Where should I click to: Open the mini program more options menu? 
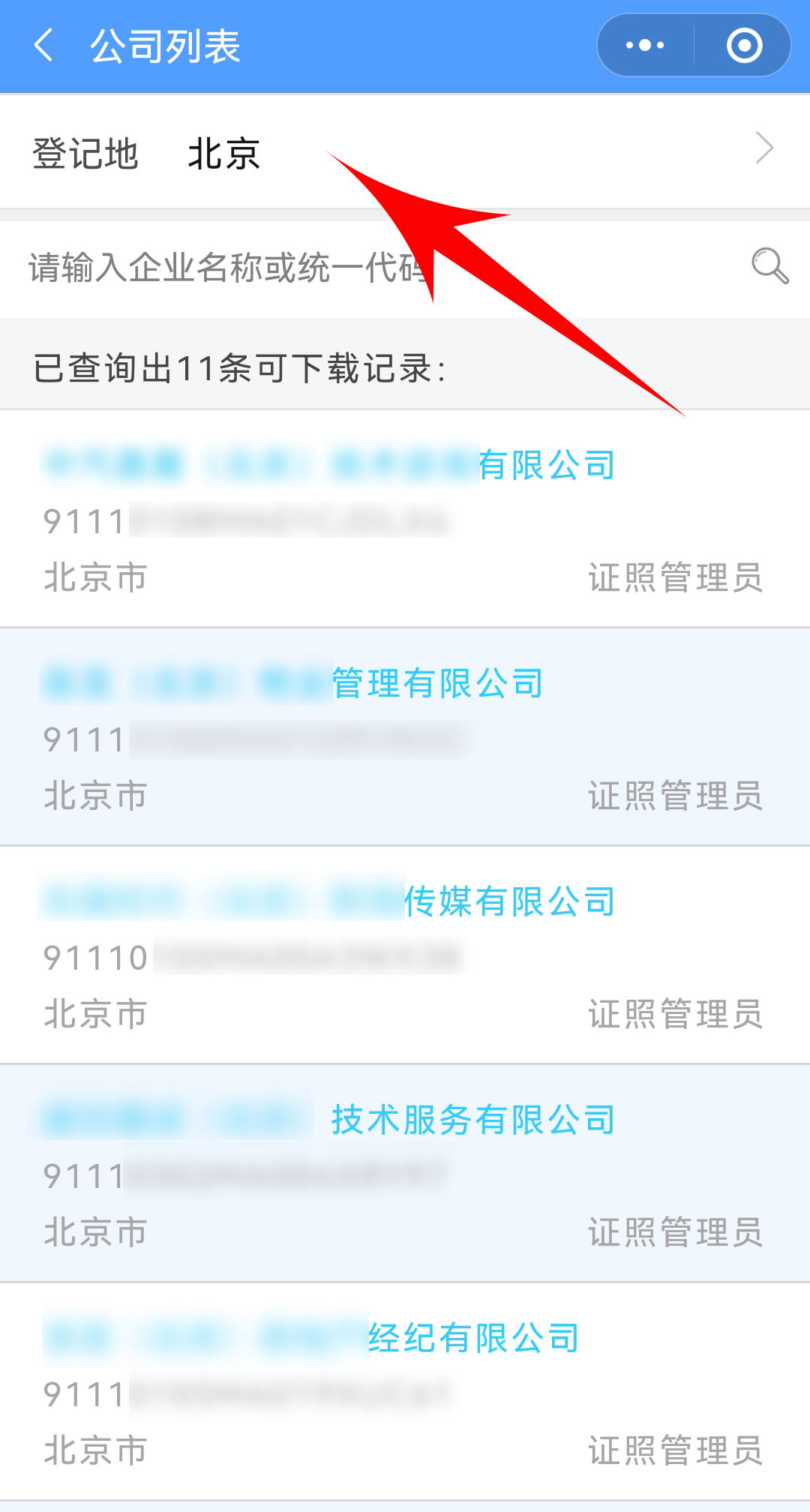tap(645, 45)
